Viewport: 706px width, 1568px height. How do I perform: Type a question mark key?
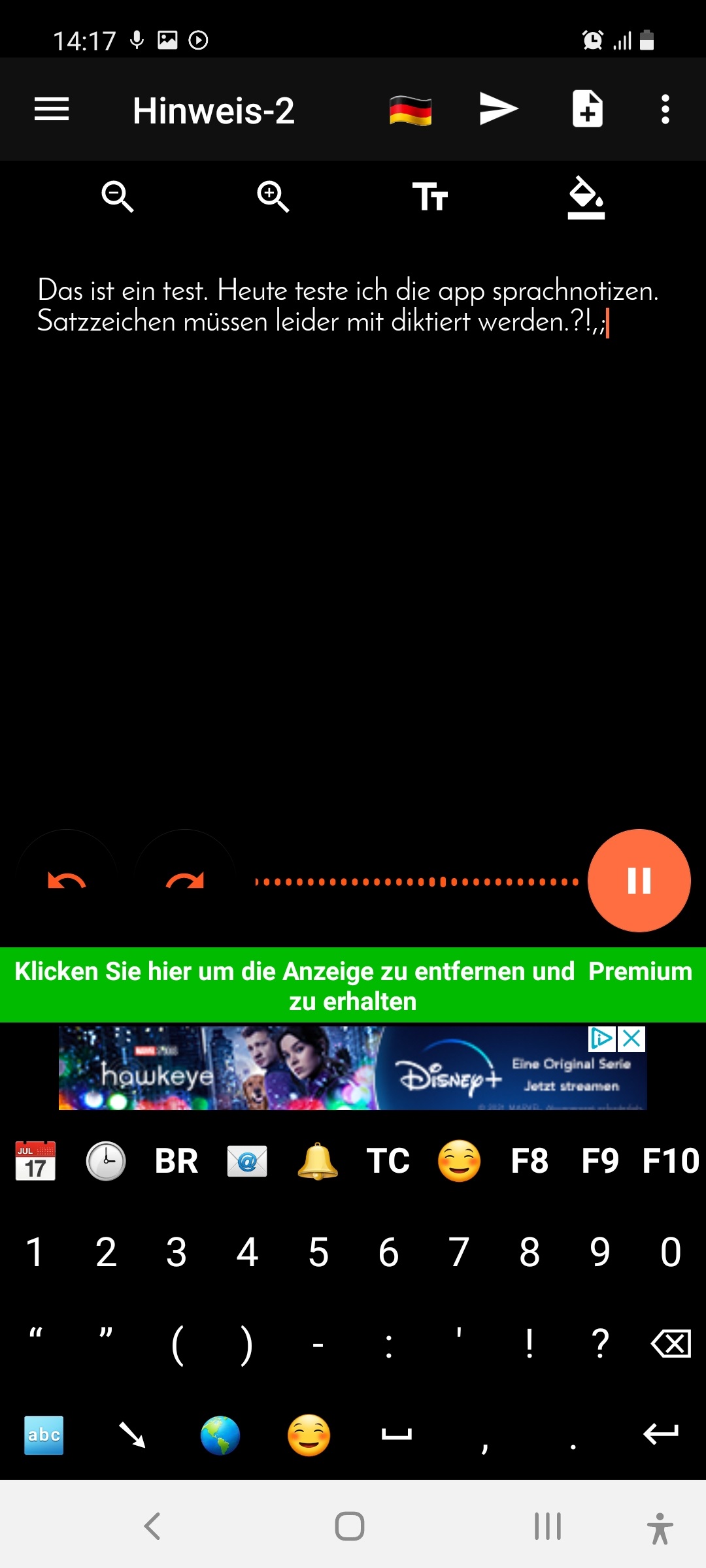pyautogui.click(x=600, y=1344)
